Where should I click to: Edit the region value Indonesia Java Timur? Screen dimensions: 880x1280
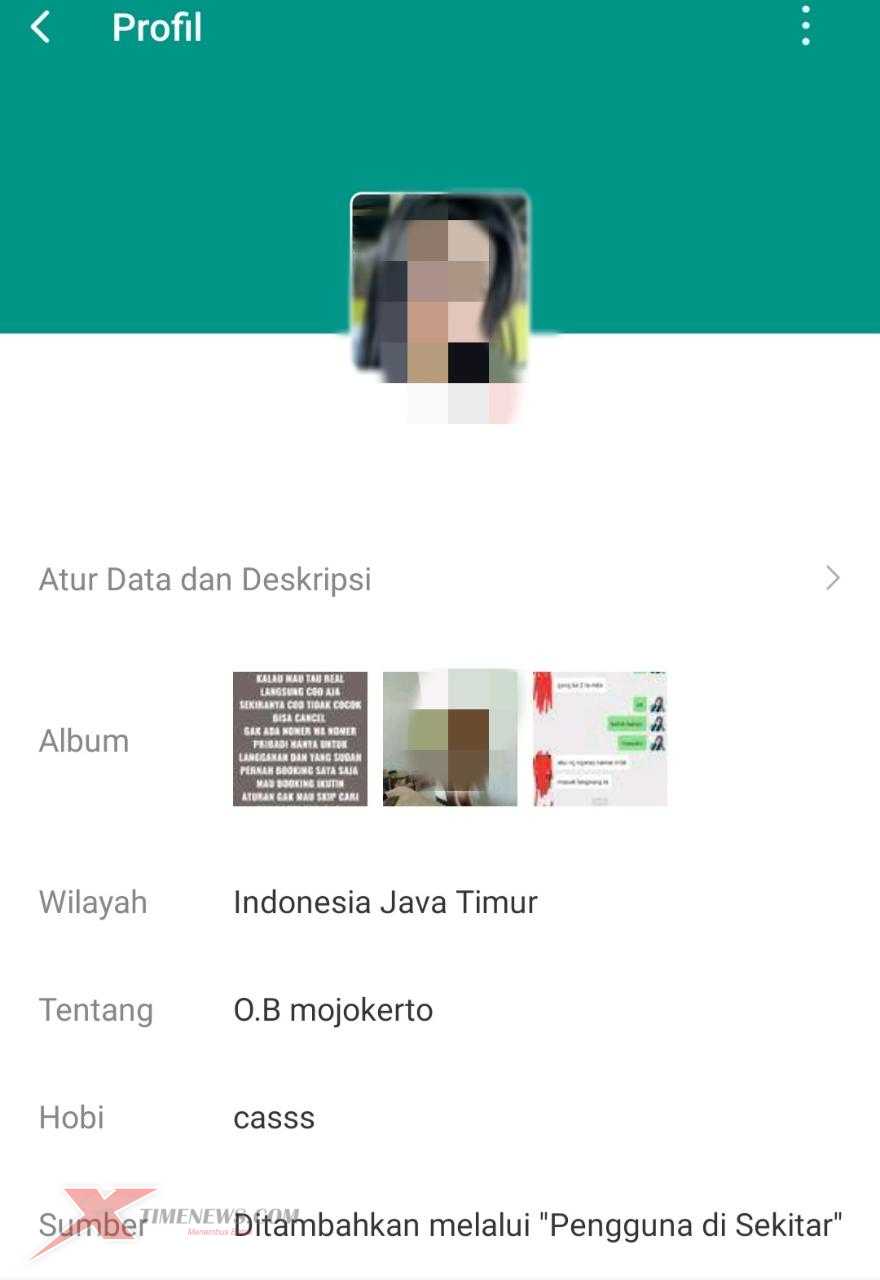384,901
